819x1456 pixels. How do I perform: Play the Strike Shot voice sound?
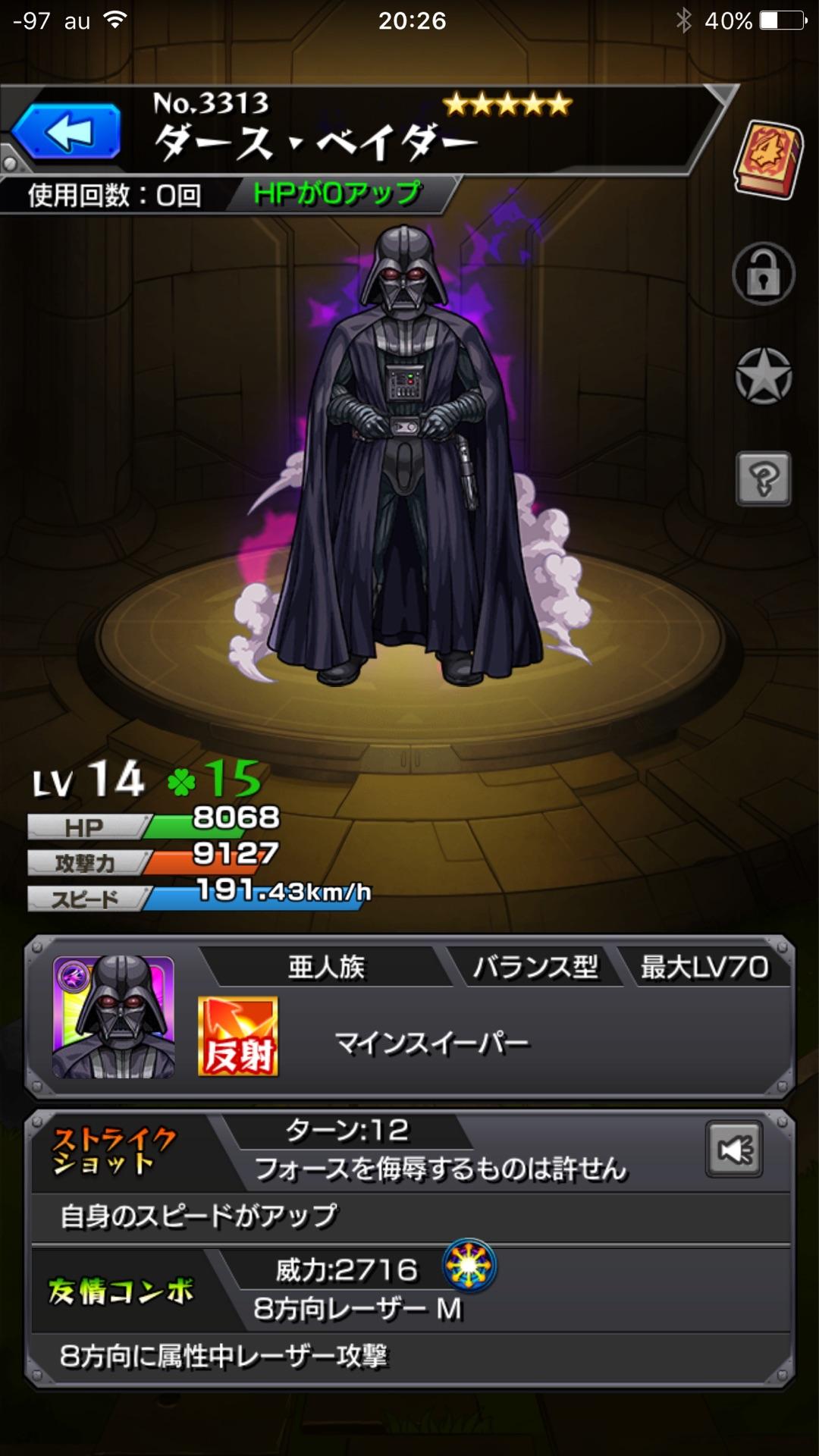(733, 1150)
